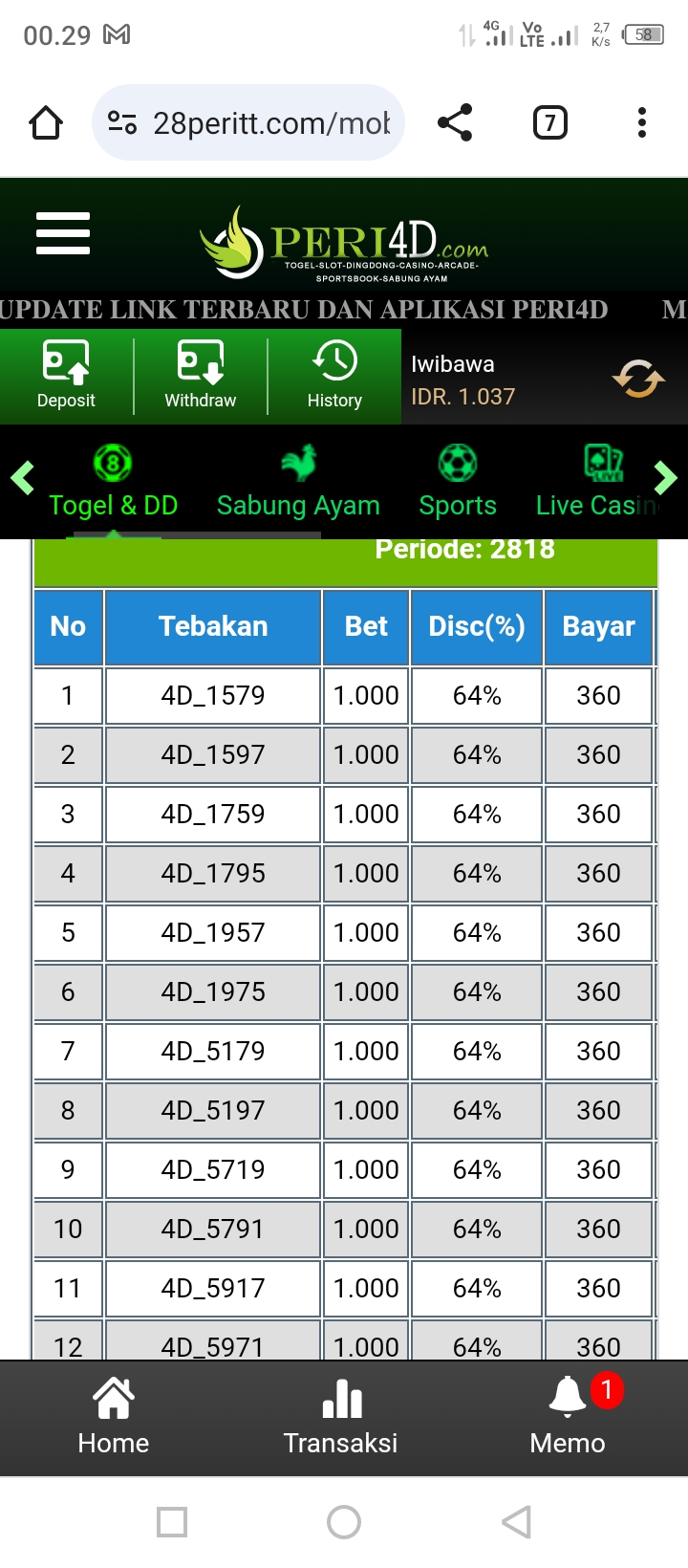Show previous game categories with left arrow
Screen dimensions: 688x1568
coord(22,477)
